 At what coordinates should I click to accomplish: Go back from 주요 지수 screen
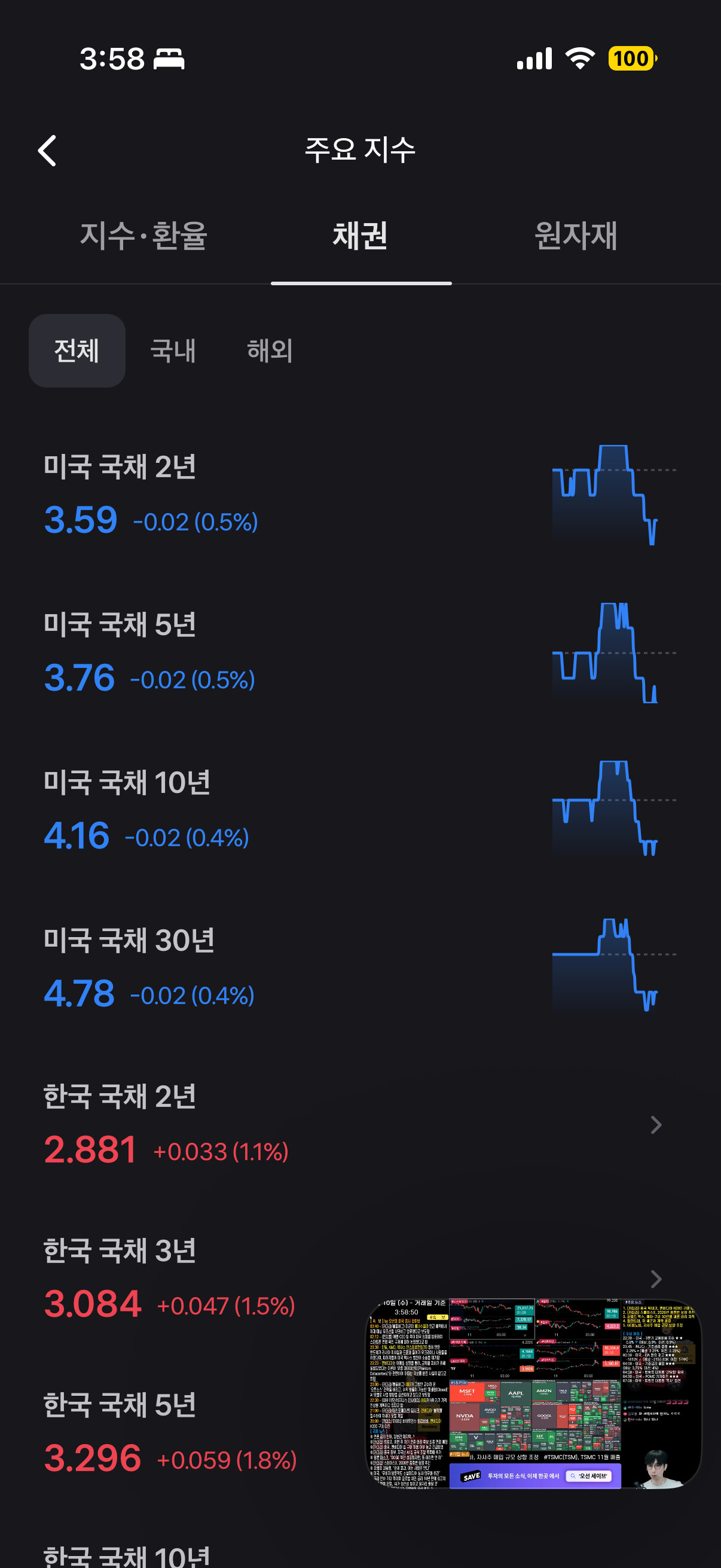click(x=47, y=150)
